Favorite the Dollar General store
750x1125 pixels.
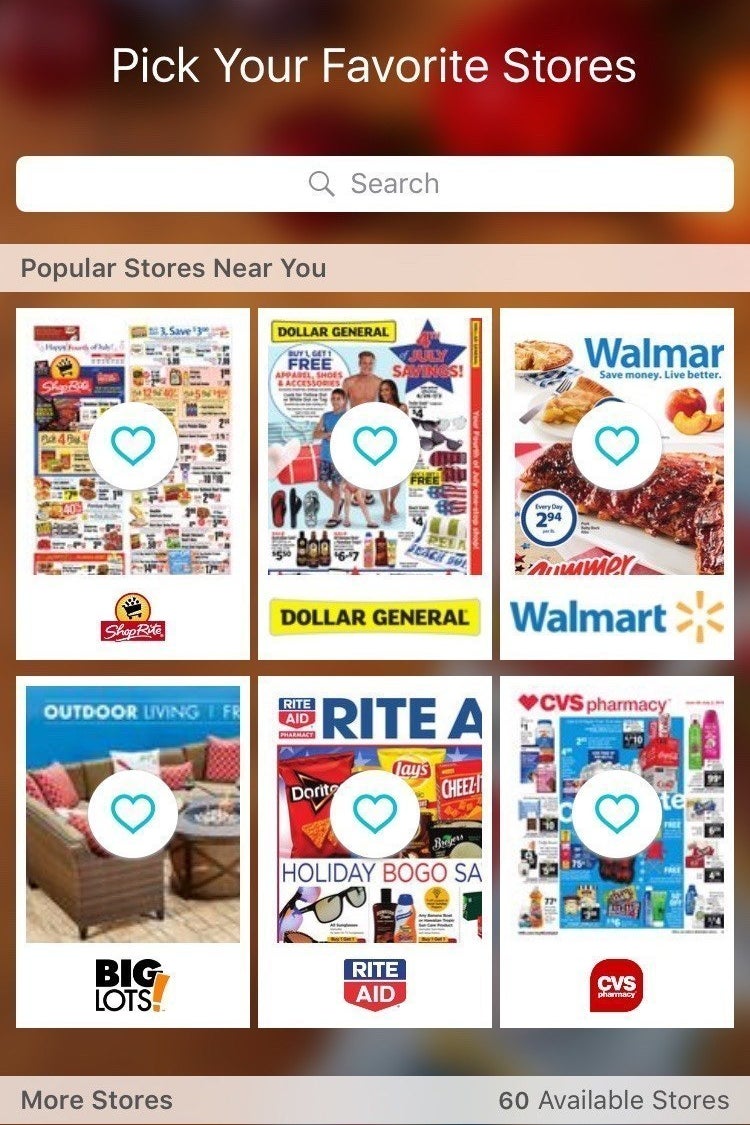click(375, 446)
